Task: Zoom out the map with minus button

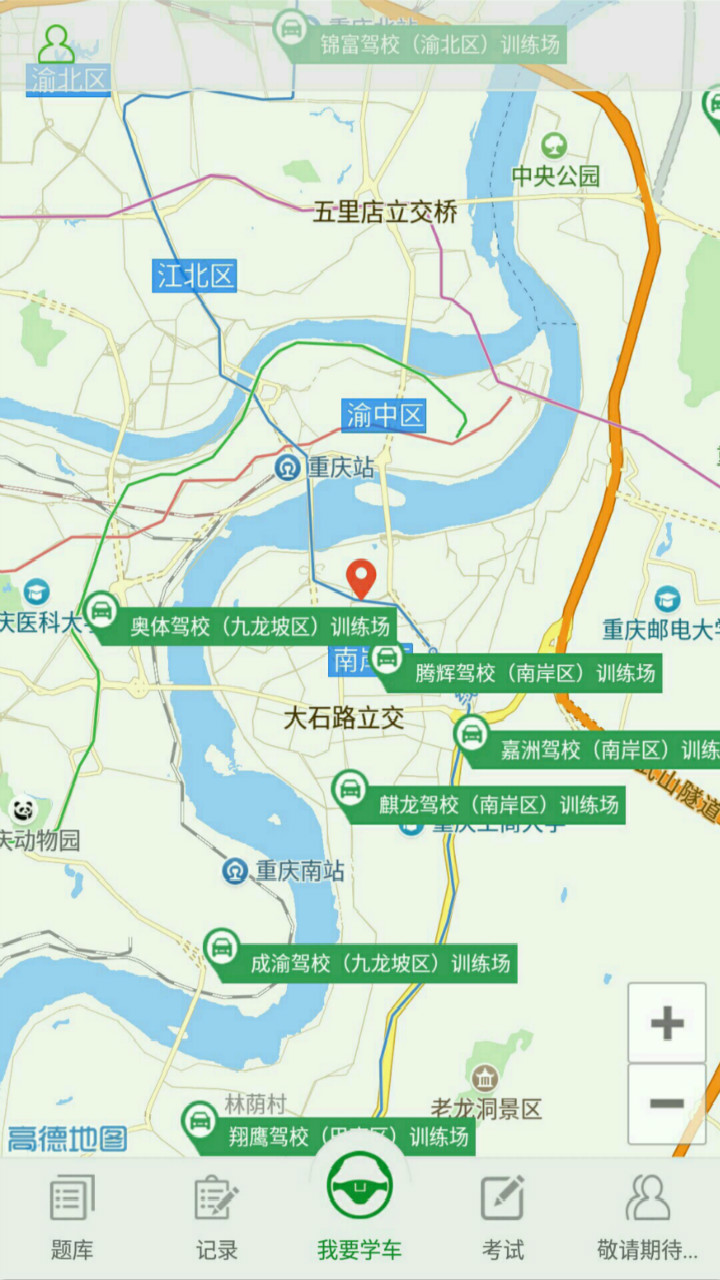Action: point(666,1104)
